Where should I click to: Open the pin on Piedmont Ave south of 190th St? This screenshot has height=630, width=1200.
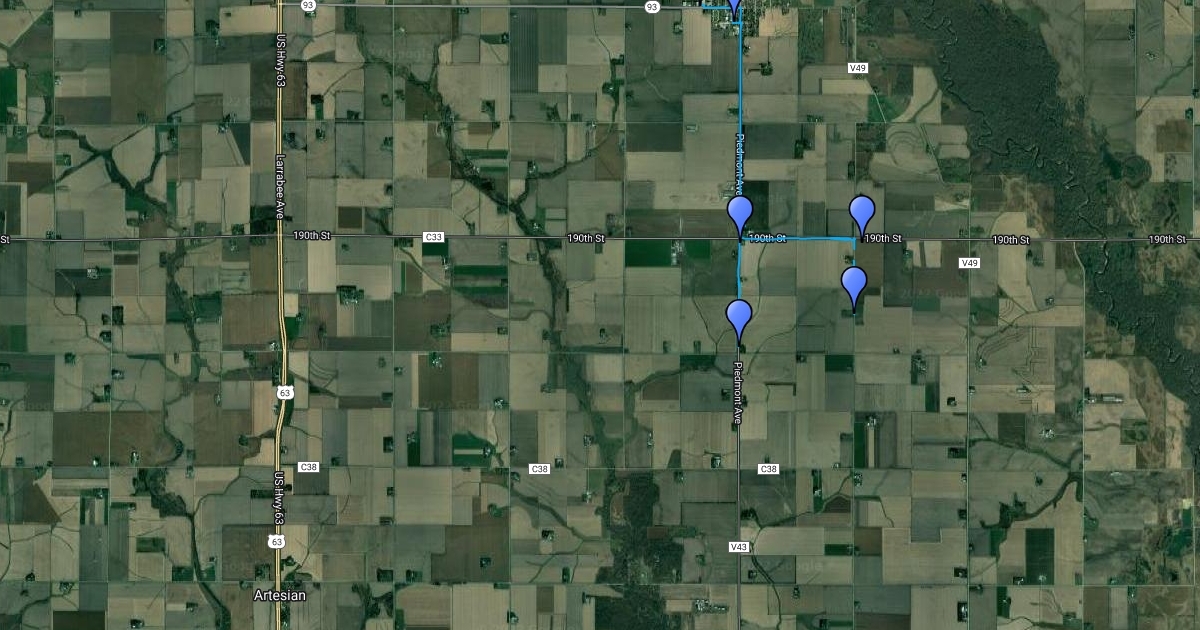tap(739, 316)
